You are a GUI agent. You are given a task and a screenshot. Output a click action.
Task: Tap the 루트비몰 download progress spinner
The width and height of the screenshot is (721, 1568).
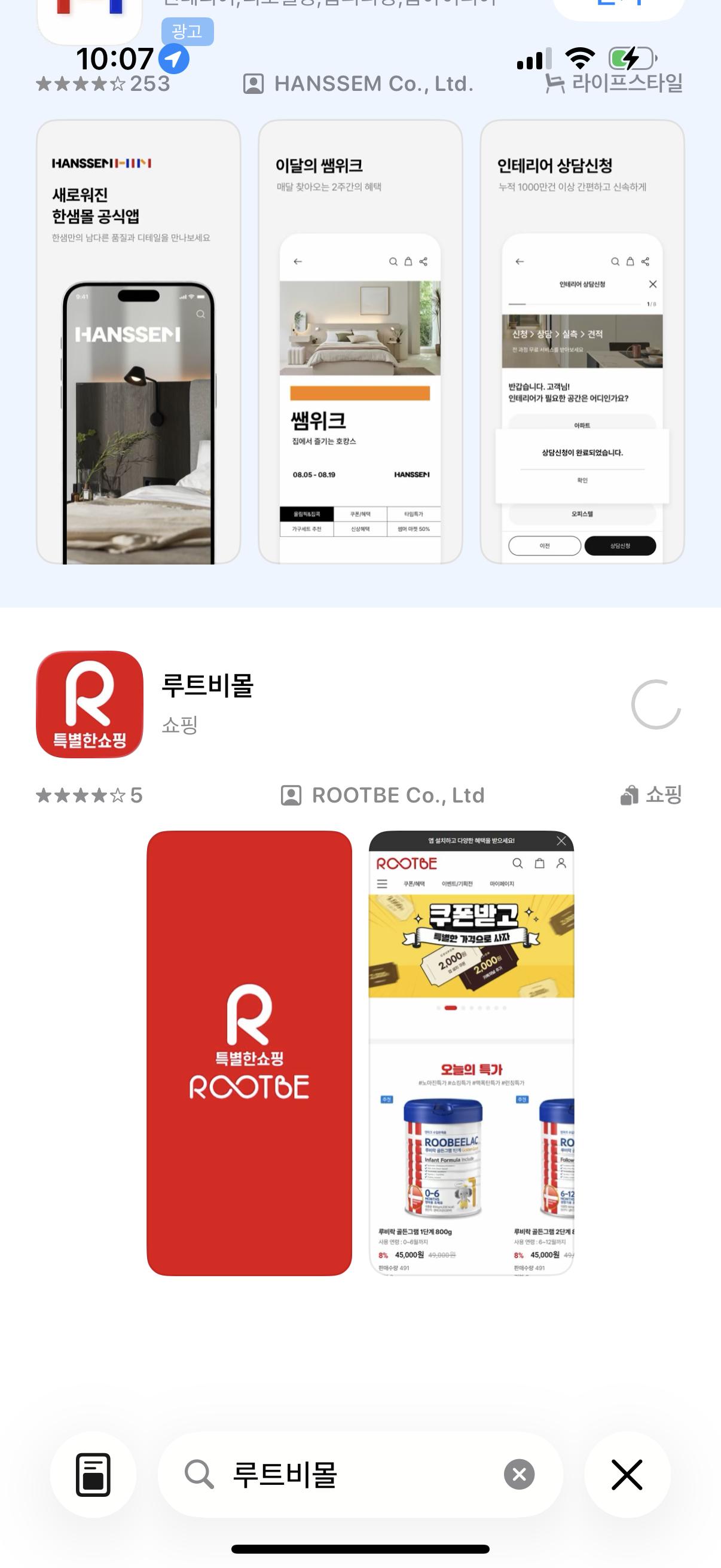click(655, 704)
